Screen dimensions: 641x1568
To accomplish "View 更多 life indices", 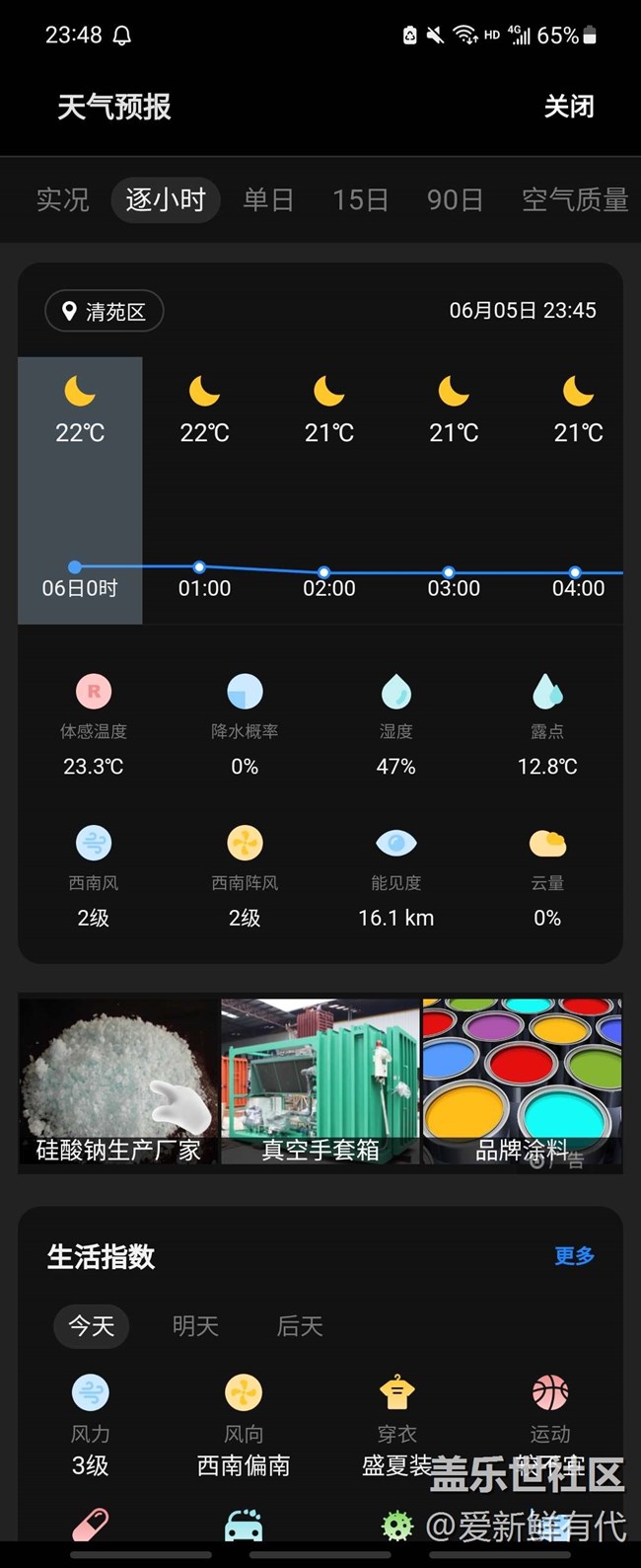I will [574, 1256].
